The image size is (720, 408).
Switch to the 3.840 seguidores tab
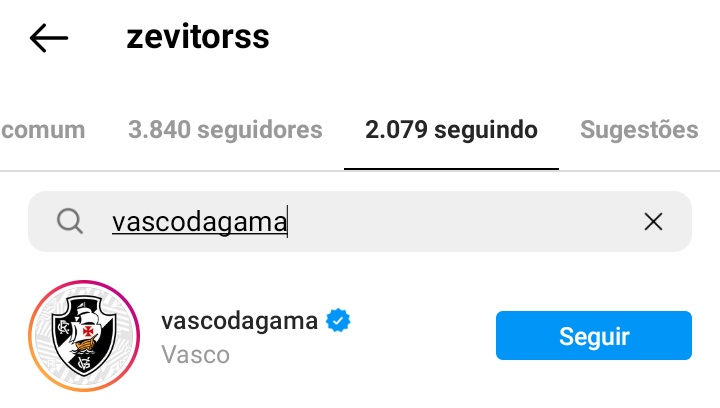[x=225, y=130]
